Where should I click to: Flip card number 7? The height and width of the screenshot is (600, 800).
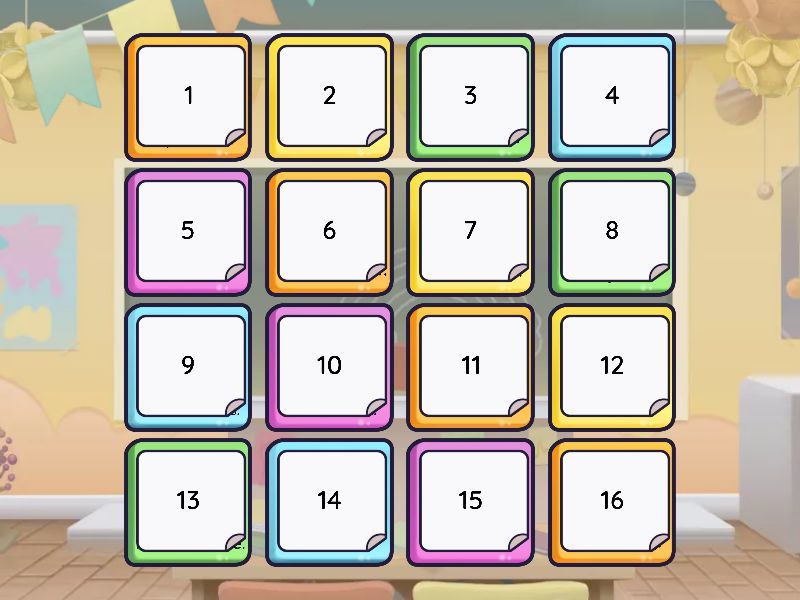[471, 232]
